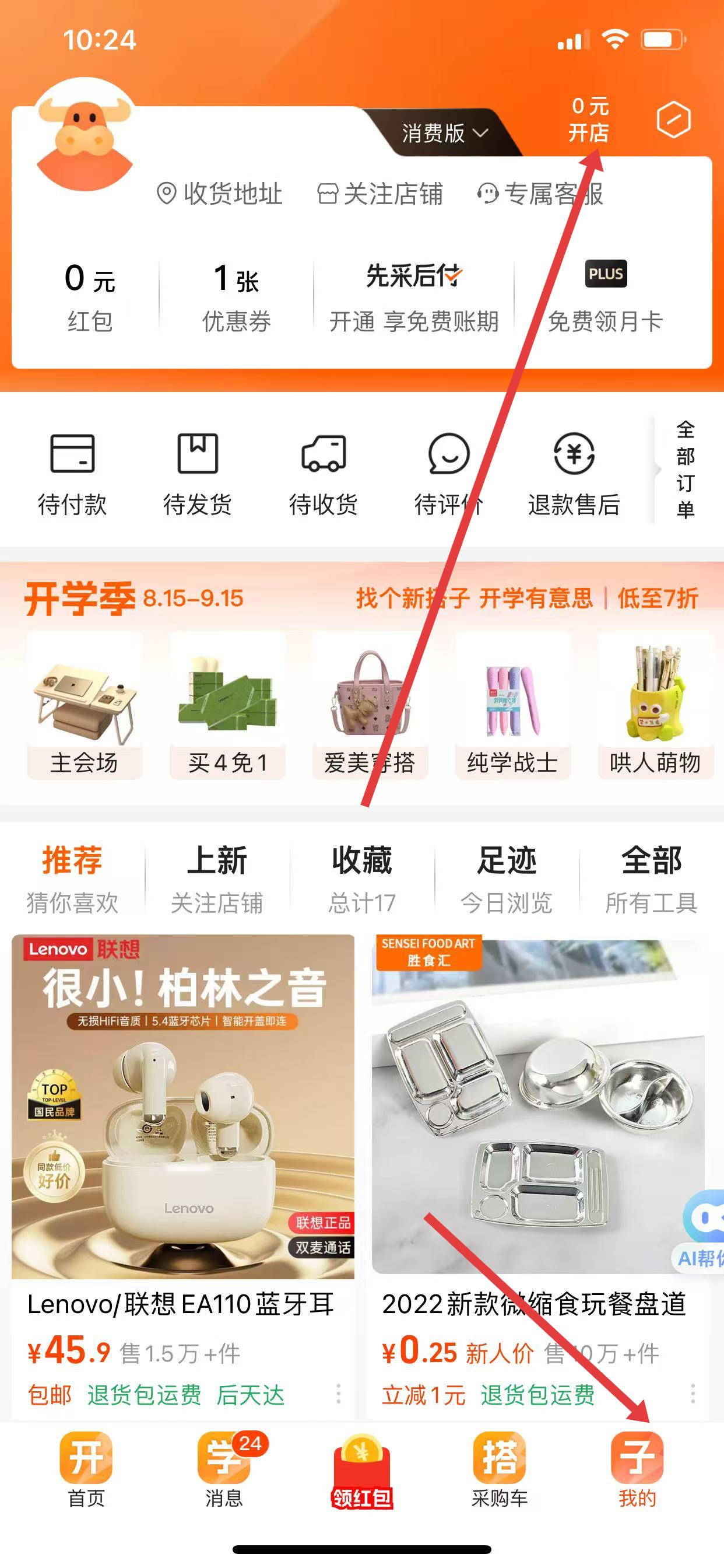Switch to the 收藏 favorites tab
Screen dimensions: 724x1568
point(362,878)
